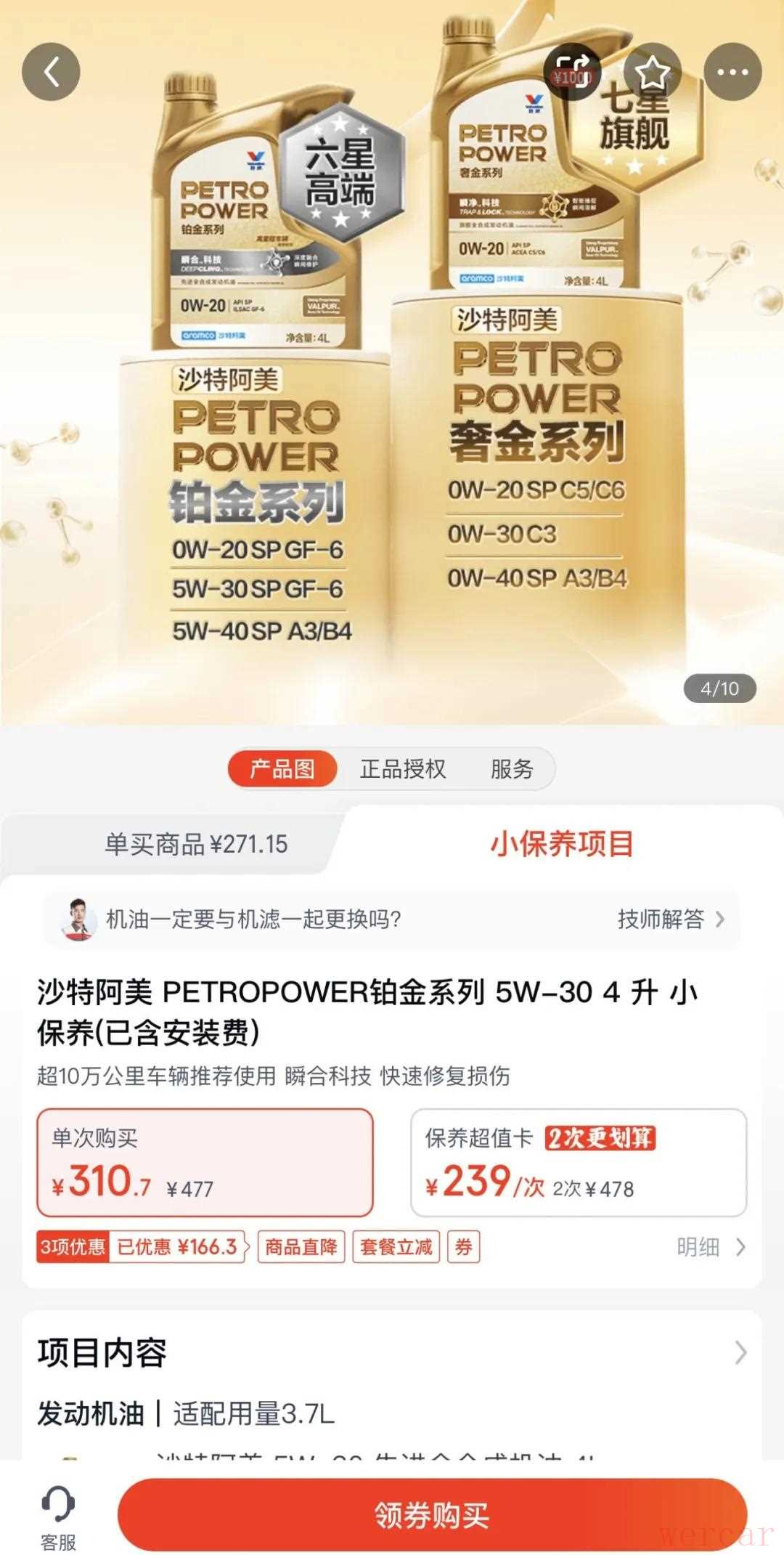Choose 单次购买 ¥310.7 option

(x=205, y=1162)
